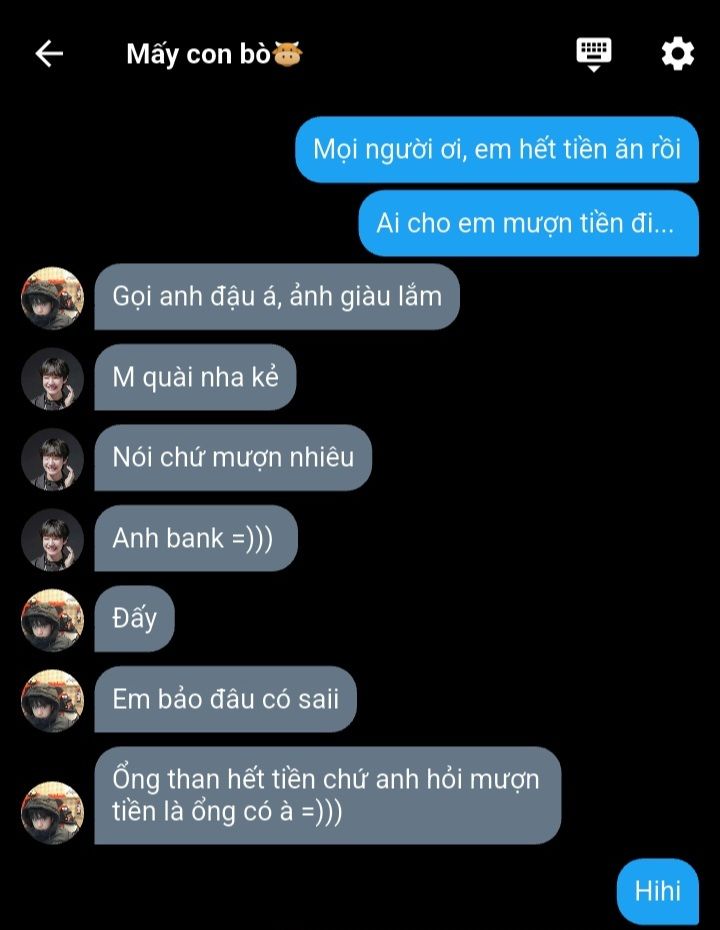This screenshot has height=930, width=720.
Task: Open the keyboard icon in the header
Action: tap(594, 53)
